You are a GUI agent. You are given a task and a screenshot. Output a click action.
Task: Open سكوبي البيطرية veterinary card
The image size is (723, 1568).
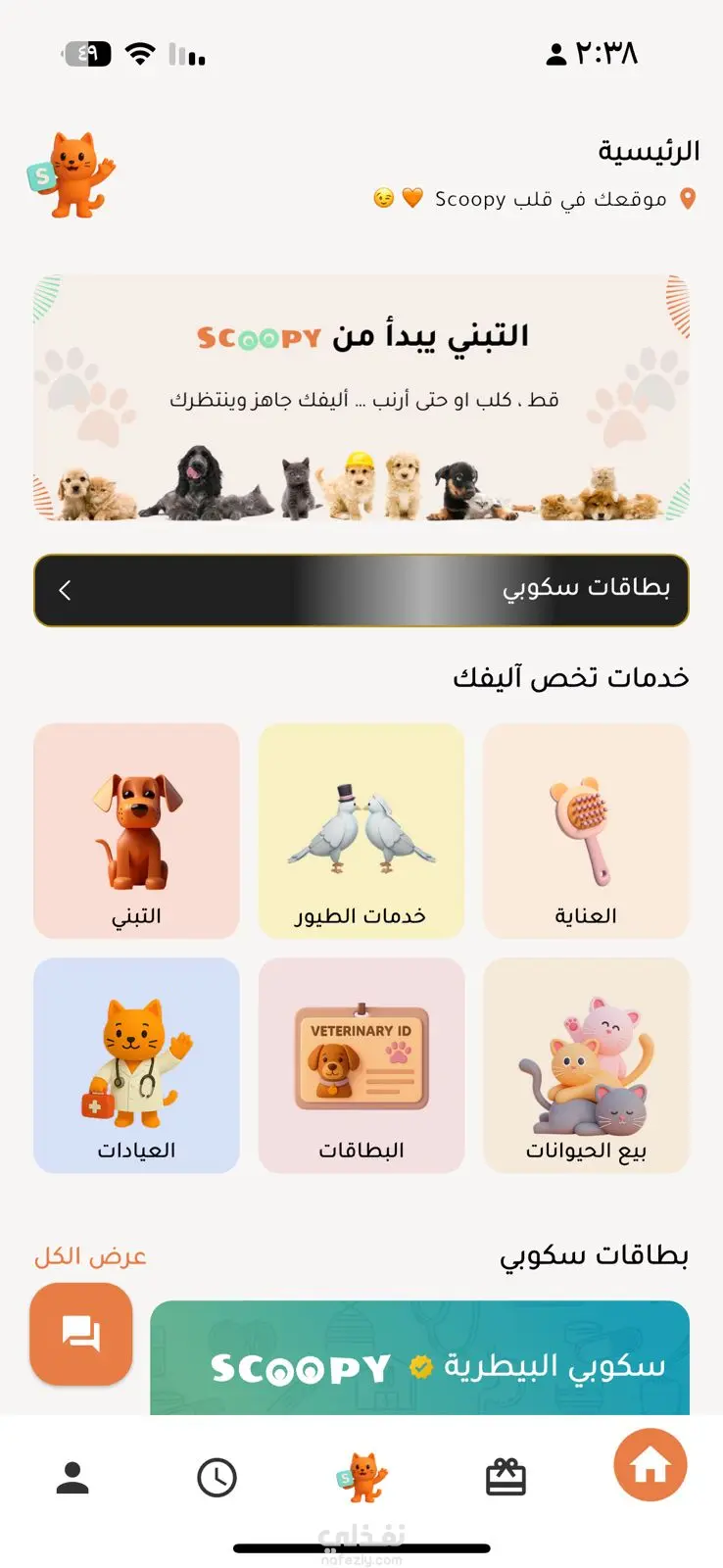pos(419,1362)
